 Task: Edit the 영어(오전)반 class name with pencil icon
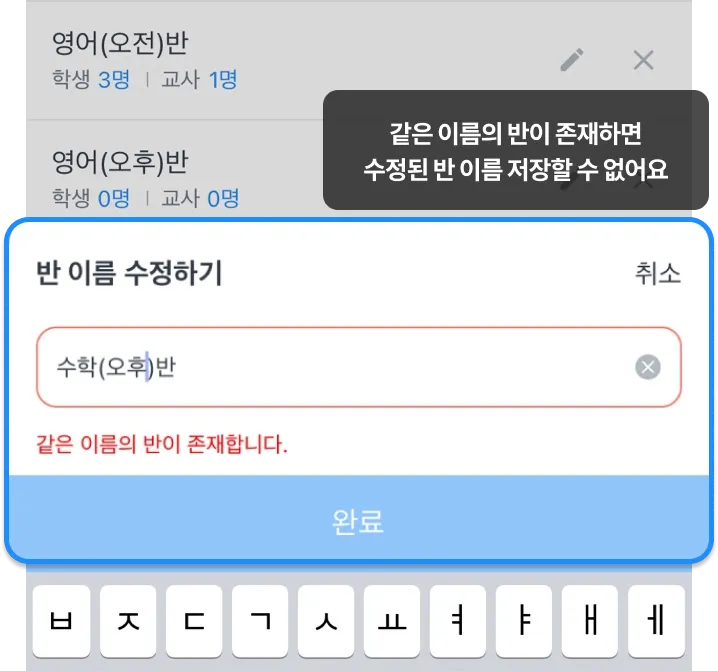(572, 60)
